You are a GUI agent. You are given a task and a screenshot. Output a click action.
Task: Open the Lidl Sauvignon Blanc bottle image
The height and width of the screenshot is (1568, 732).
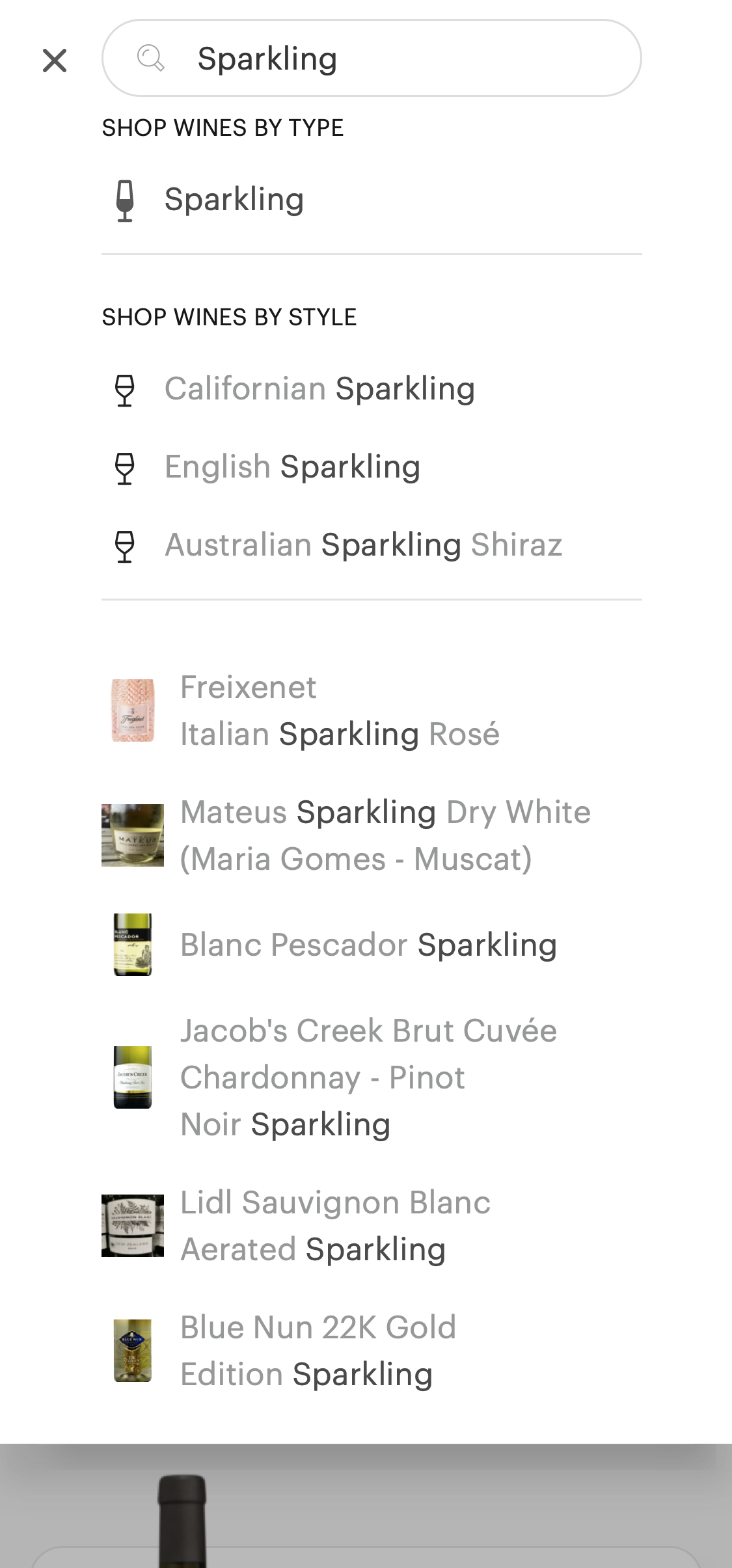(132, 1226)
